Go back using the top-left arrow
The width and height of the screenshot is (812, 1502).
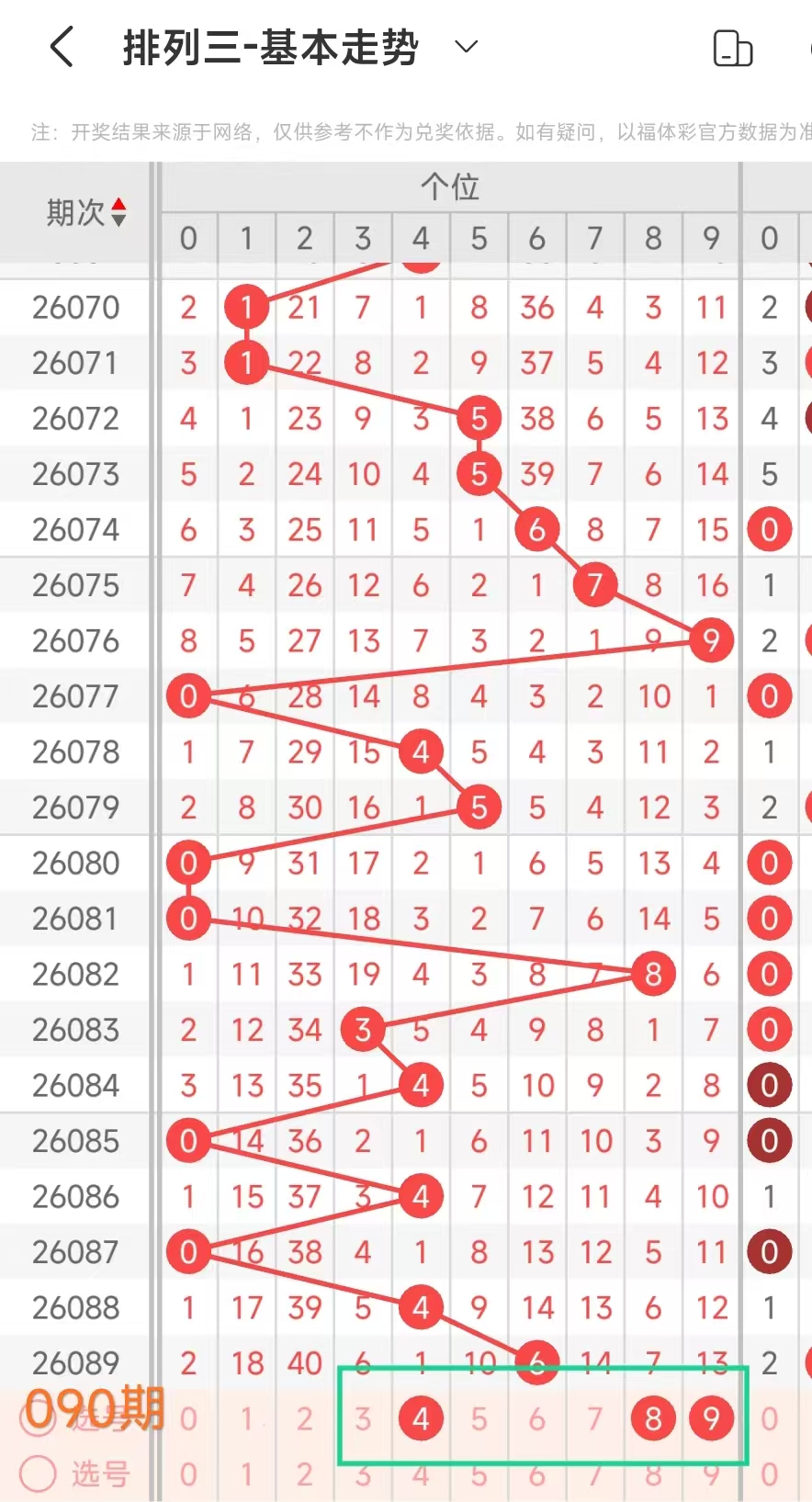62,47
